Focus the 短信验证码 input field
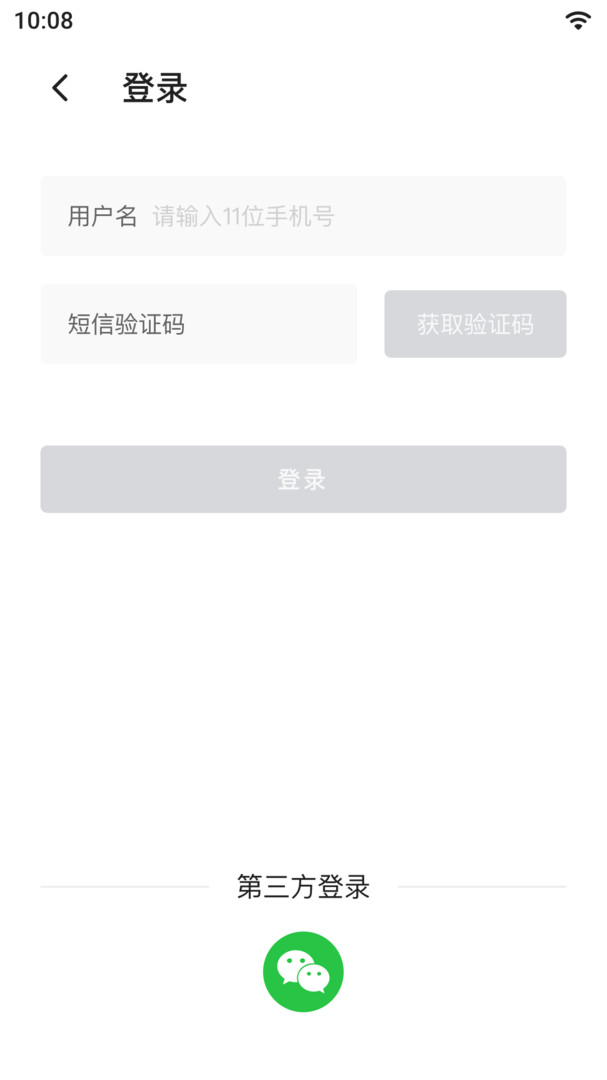The height and width of the screenshot is (1080, 607). pos(198,324)
